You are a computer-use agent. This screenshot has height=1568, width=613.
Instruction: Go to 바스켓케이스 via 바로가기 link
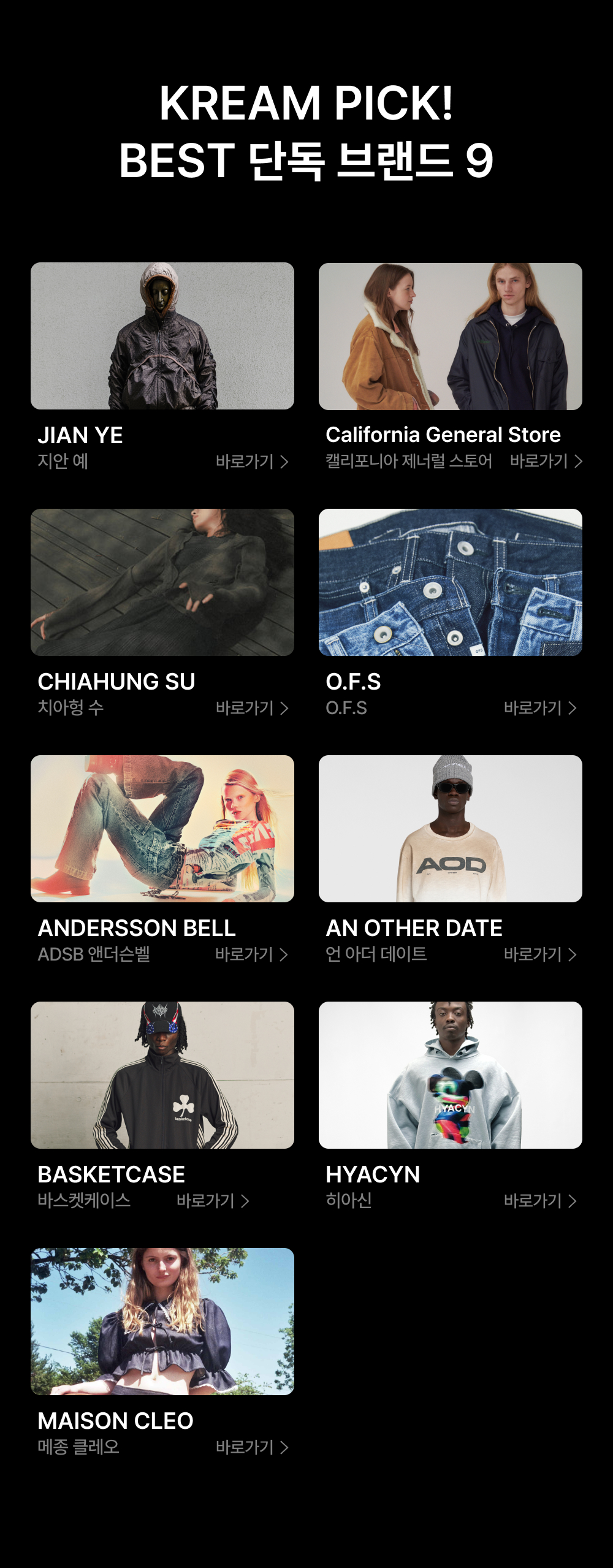[x=213, y=1201]
